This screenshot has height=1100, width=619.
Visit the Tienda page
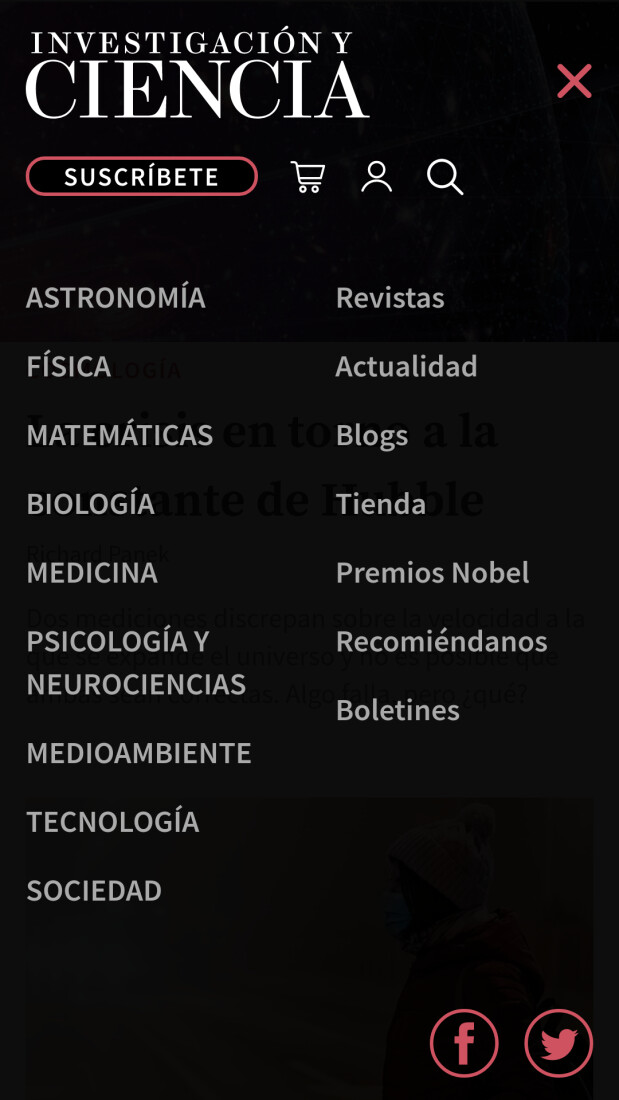pyautogui.click(x=381, y=504)
